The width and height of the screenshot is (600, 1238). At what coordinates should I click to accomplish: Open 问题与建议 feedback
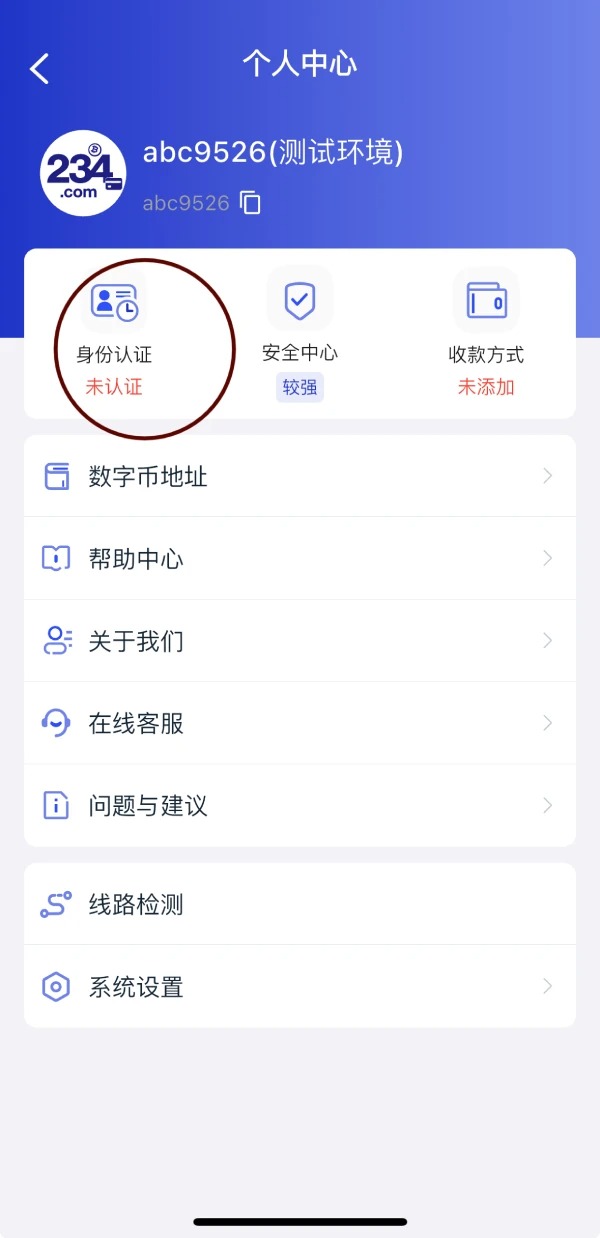tap(300, 805)
